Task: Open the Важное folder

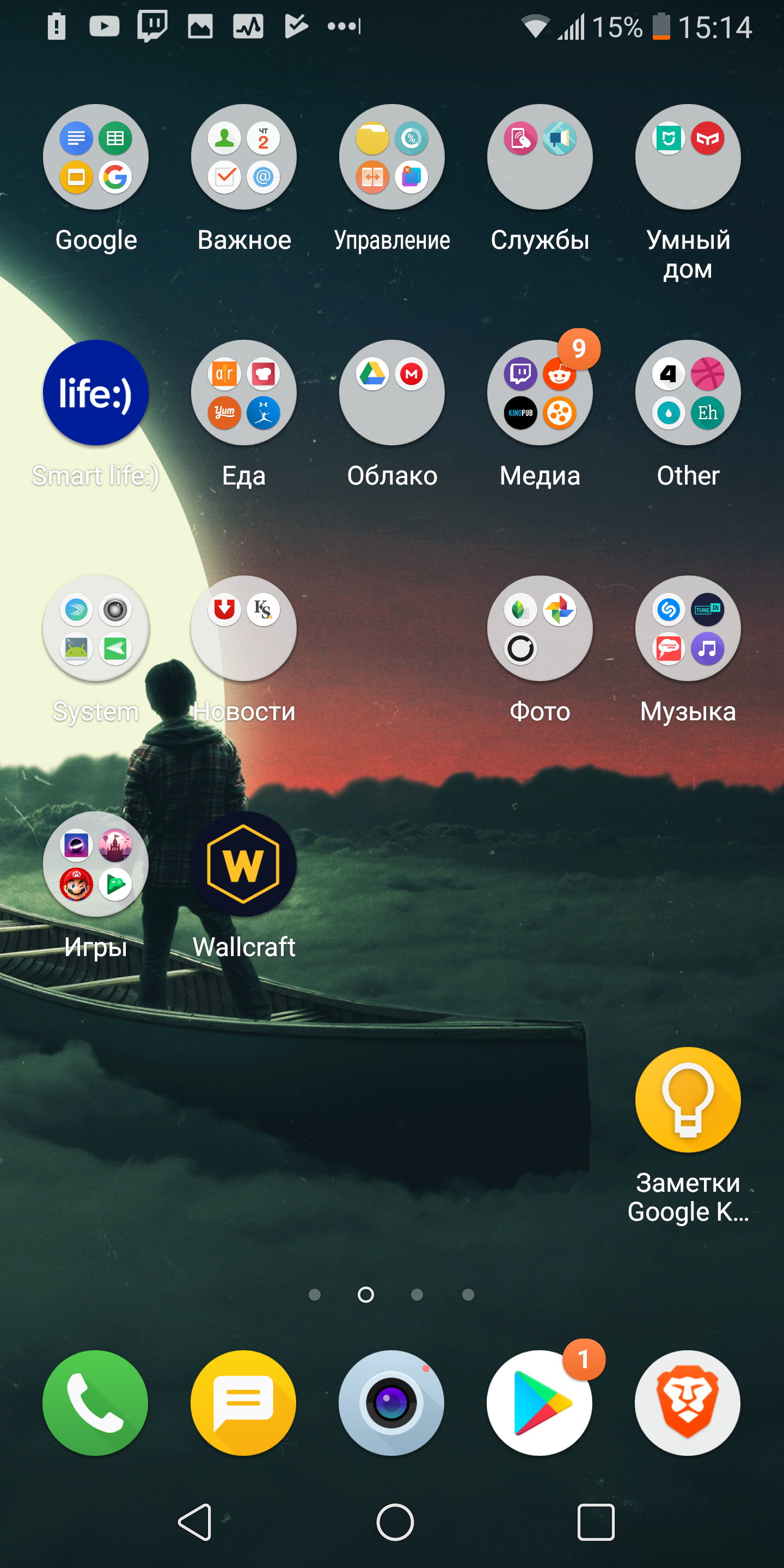Action: 243,157
